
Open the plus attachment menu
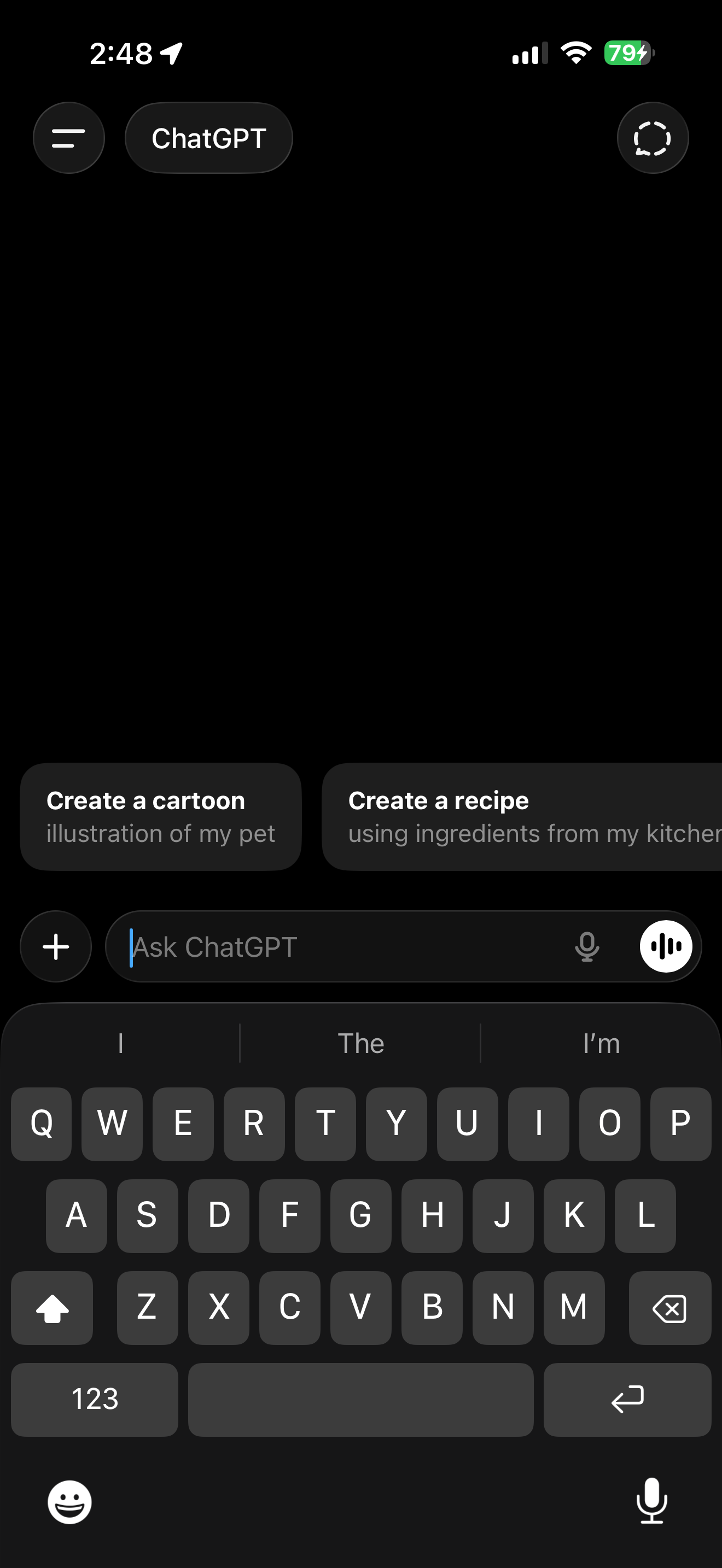[56, 946]
